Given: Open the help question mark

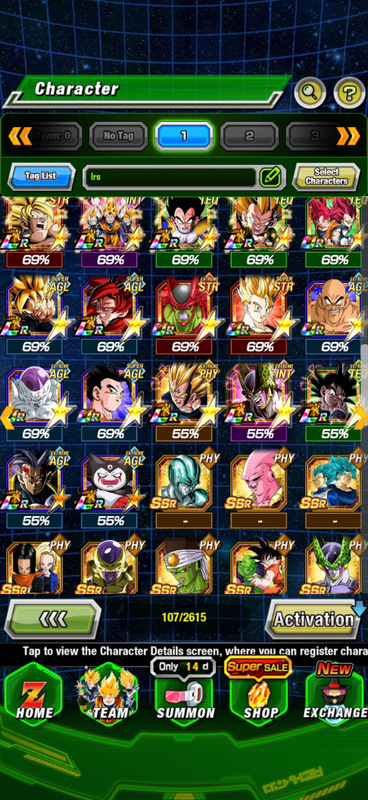Looking at the screenshot, I should tap(349, 93).
